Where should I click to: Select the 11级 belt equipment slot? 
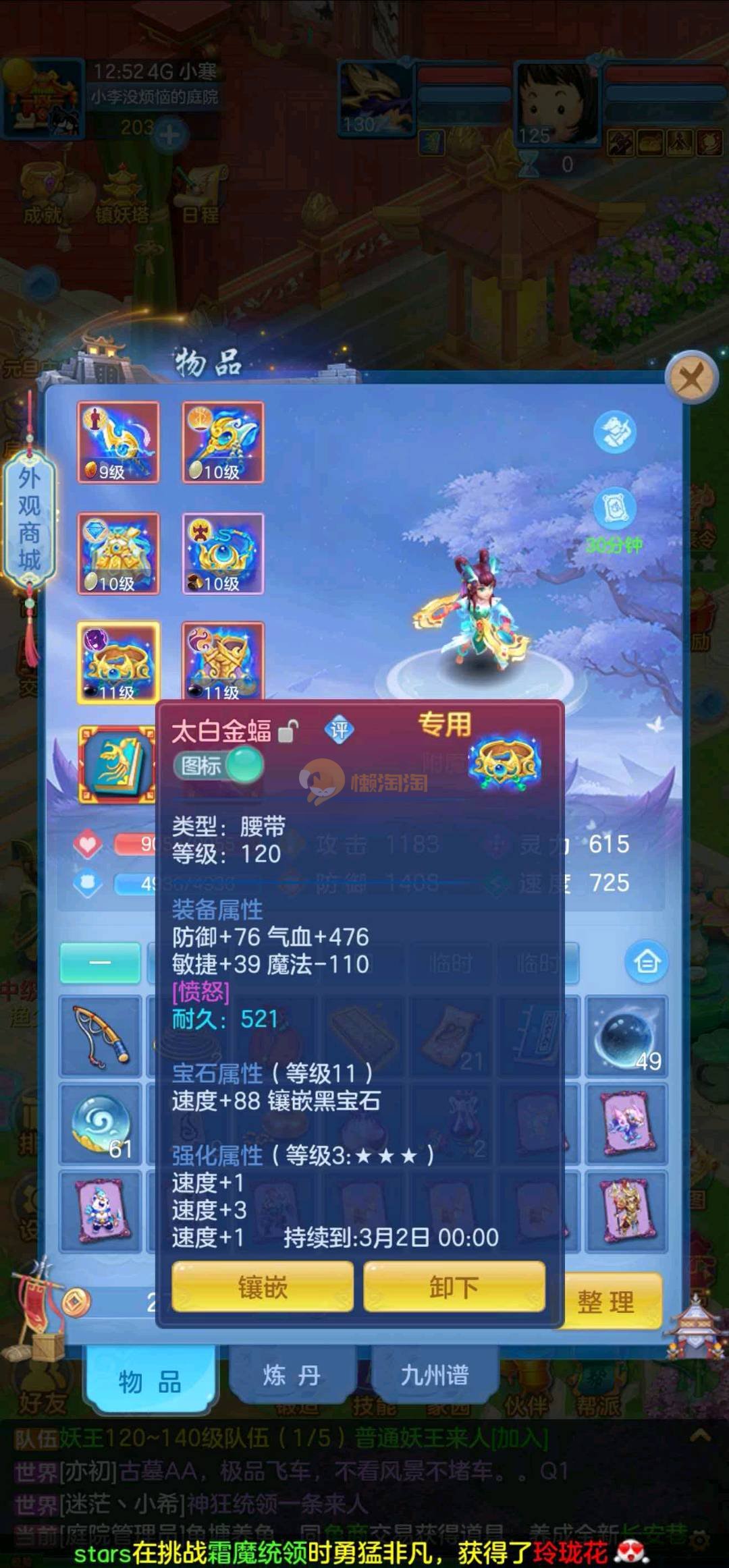pyautogui.click(x=118, y=663)
